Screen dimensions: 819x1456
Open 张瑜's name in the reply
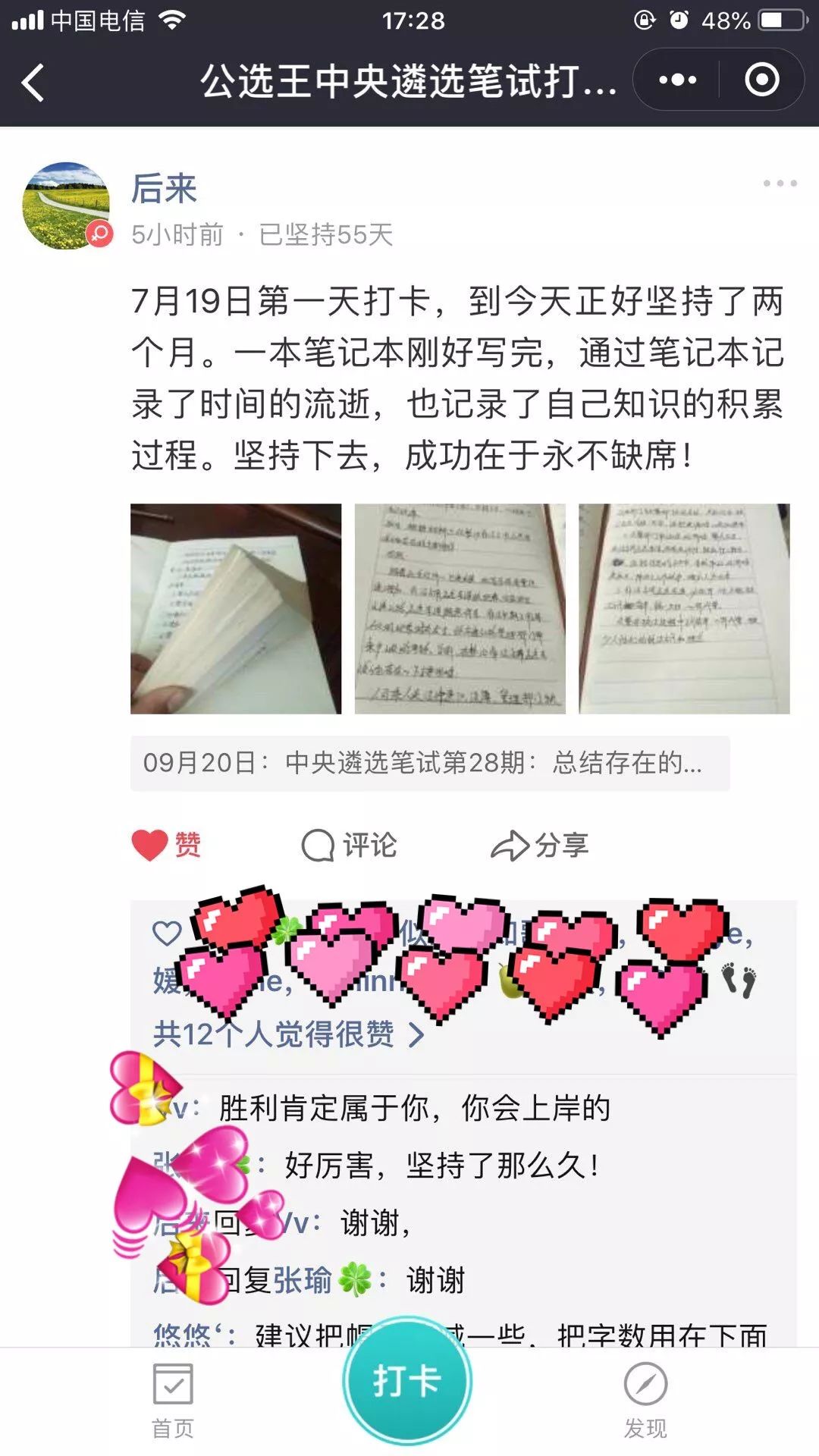click(303, 1280)
